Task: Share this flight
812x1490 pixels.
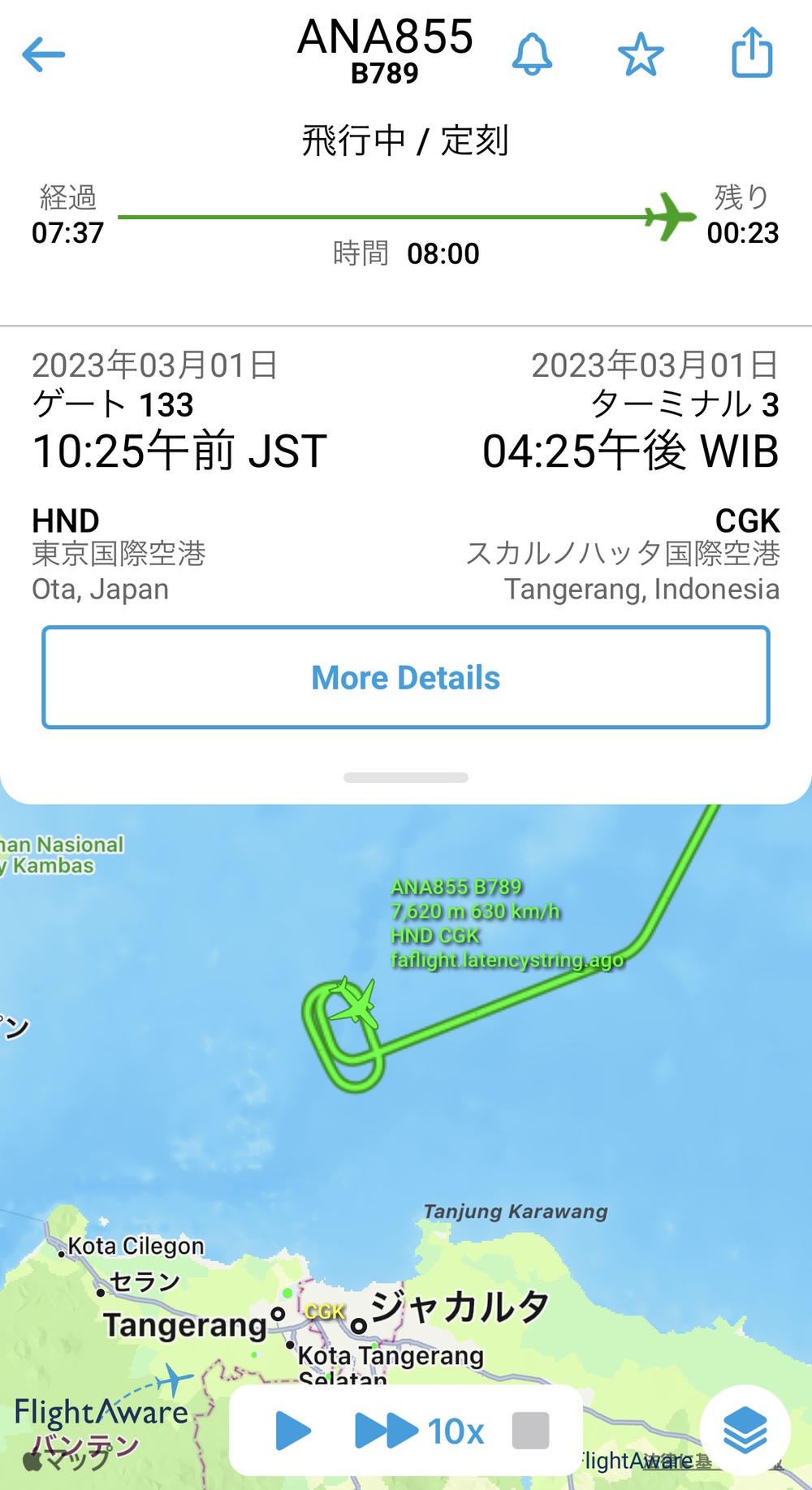Action: pyautogui.click(x=752, y=54)
